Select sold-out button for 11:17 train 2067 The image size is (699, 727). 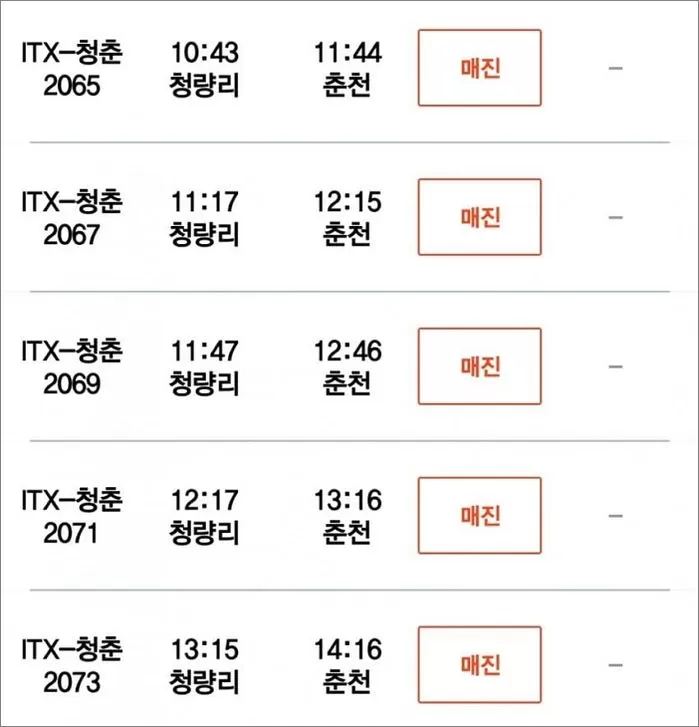click(479, 217)
